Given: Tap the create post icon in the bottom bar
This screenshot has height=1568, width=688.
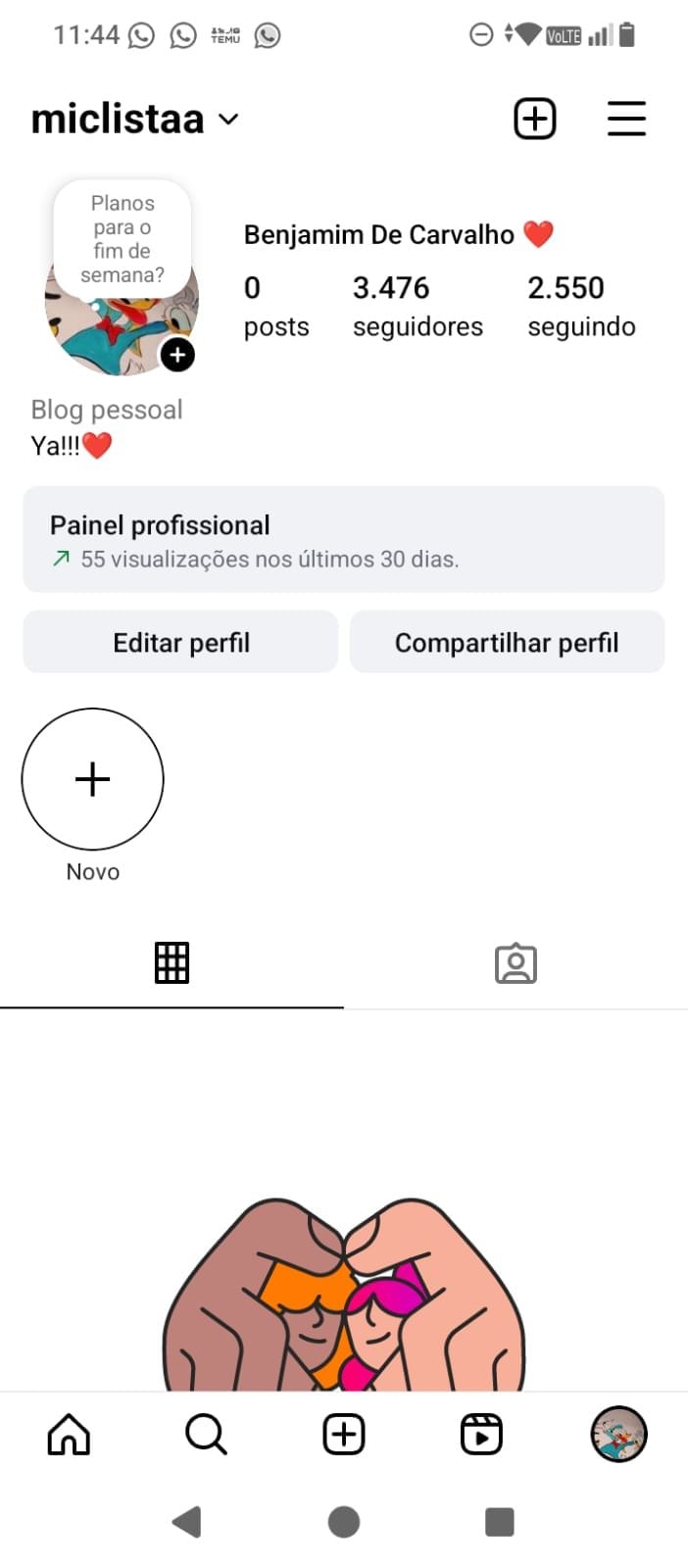Looking at the screenshot, I should 344,1435.
